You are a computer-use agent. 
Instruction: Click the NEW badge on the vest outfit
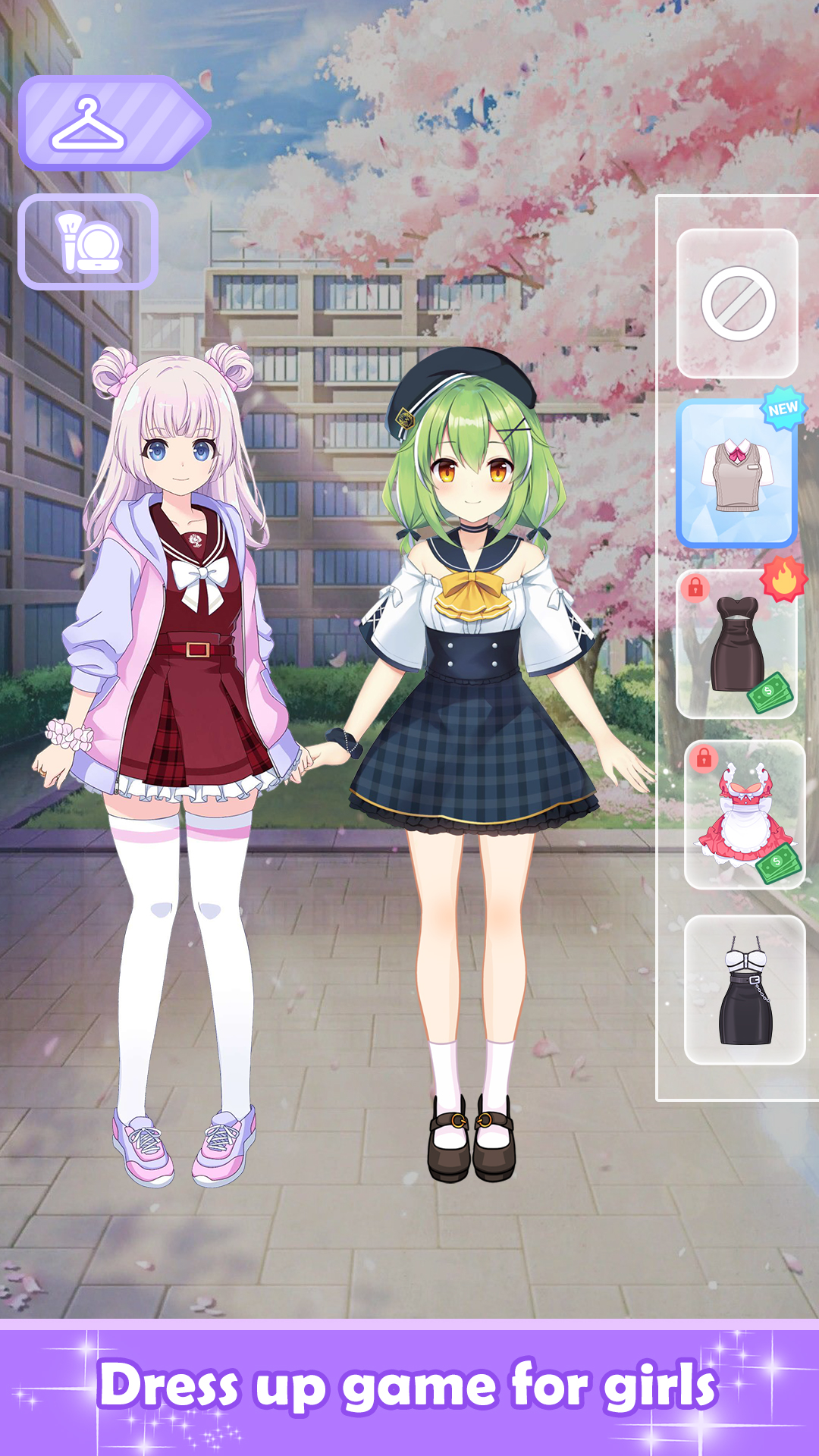(x=783, y=409)
